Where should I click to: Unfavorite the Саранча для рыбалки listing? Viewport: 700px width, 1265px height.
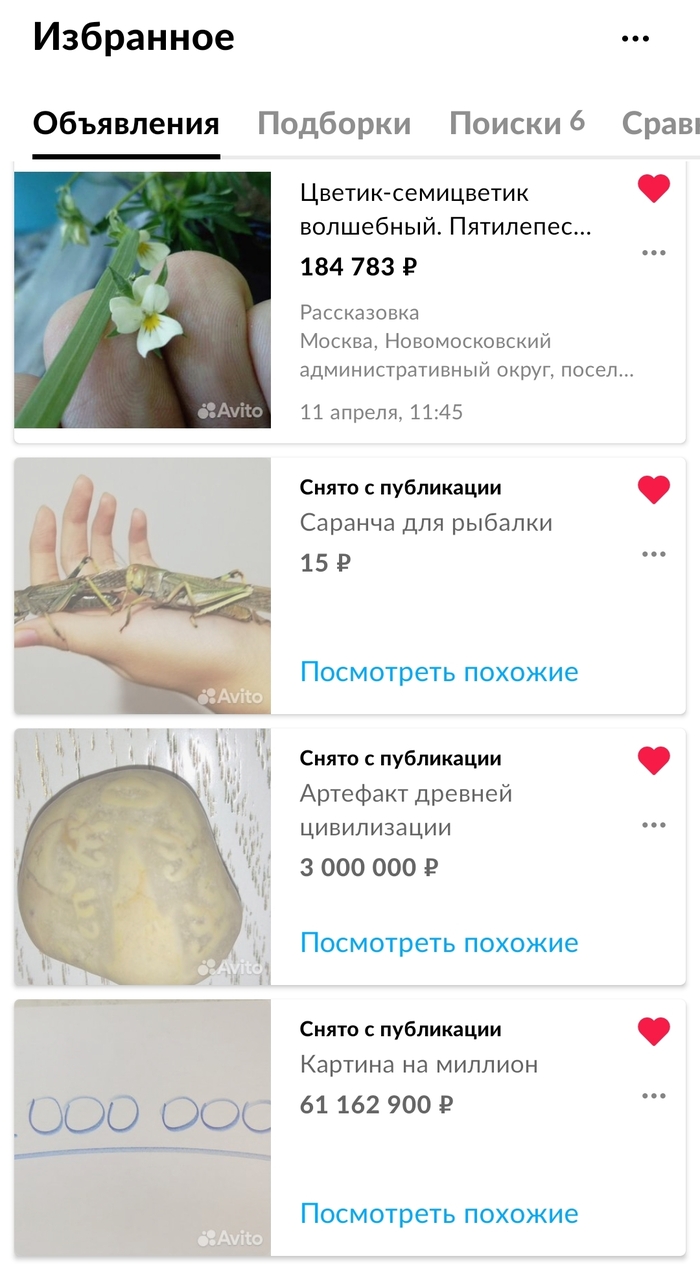tap(654, 490)
